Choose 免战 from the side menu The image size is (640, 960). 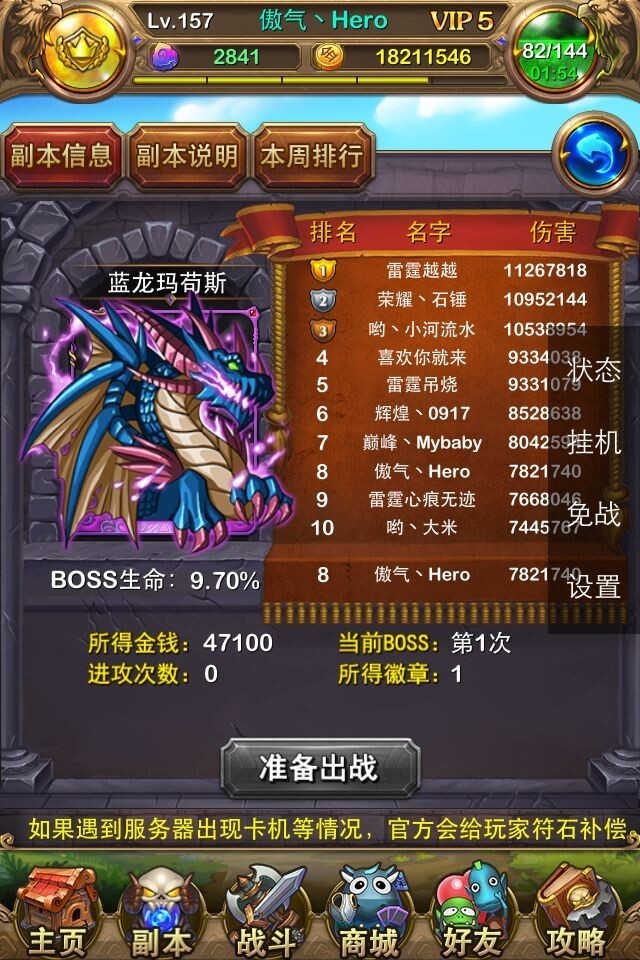click(594, 514)
